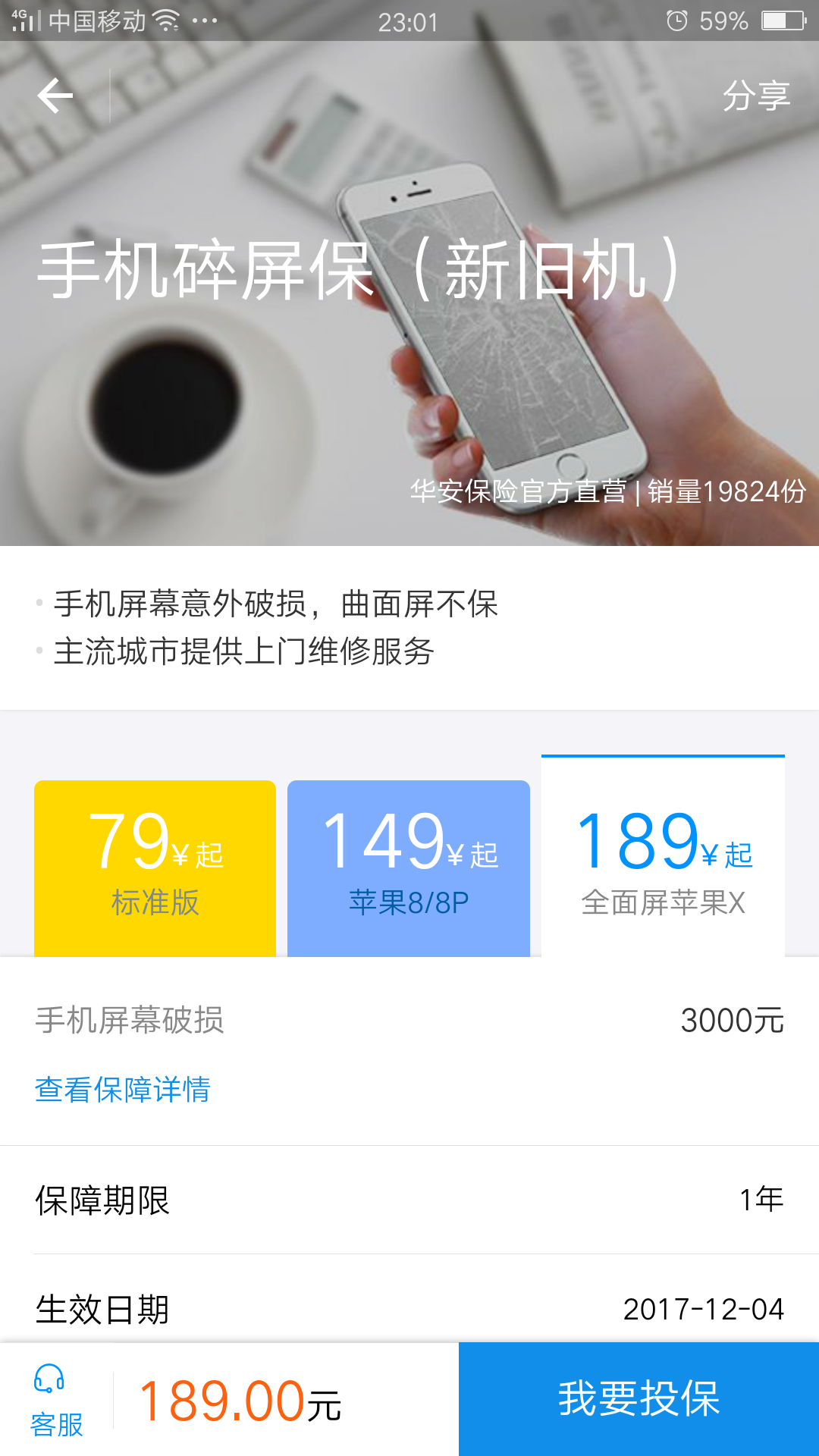Open 查看保障详情 link
819x1456 pixels.
123,1090
